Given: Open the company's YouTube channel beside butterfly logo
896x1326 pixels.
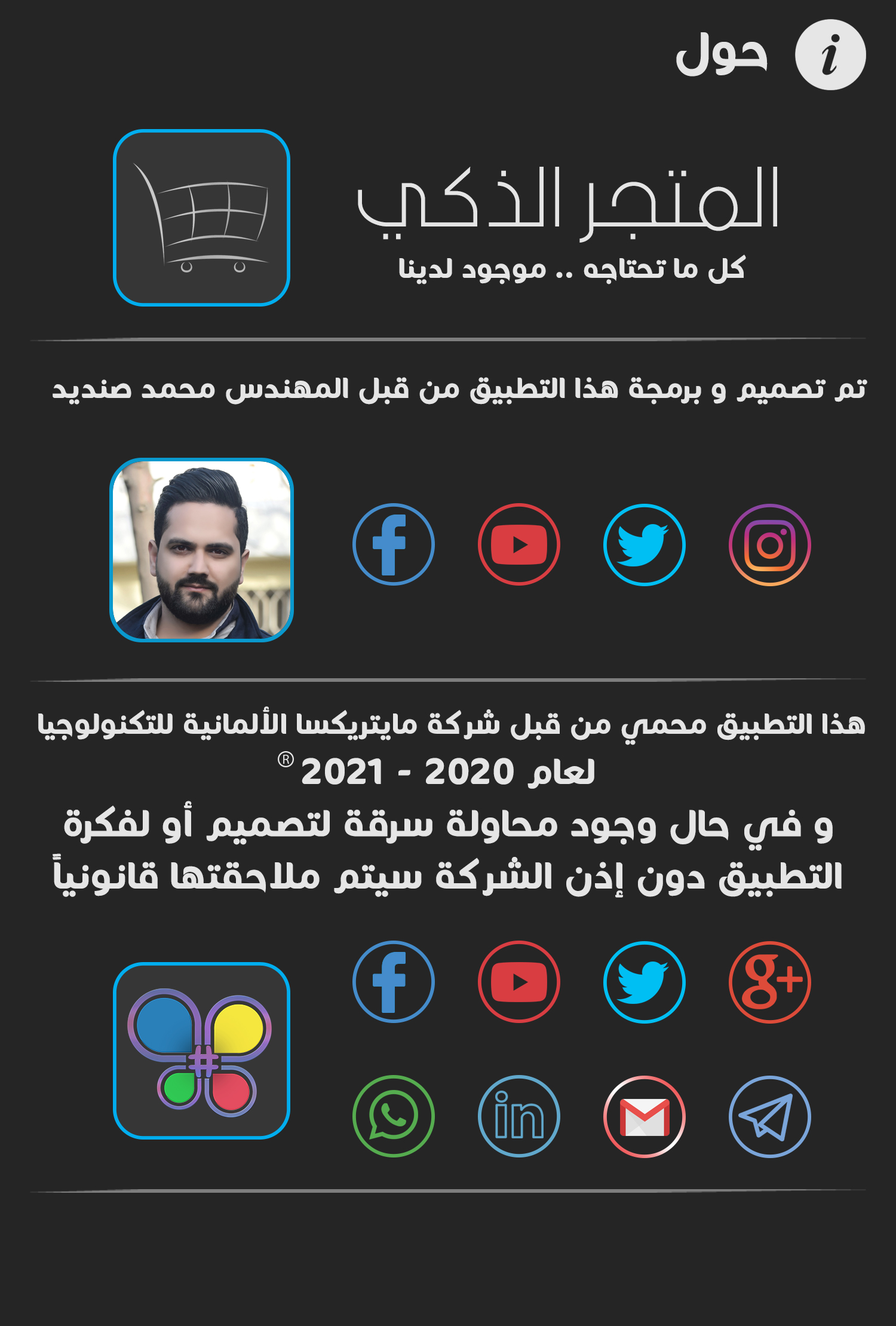Looking at the screenshot, I should [518, 982].
